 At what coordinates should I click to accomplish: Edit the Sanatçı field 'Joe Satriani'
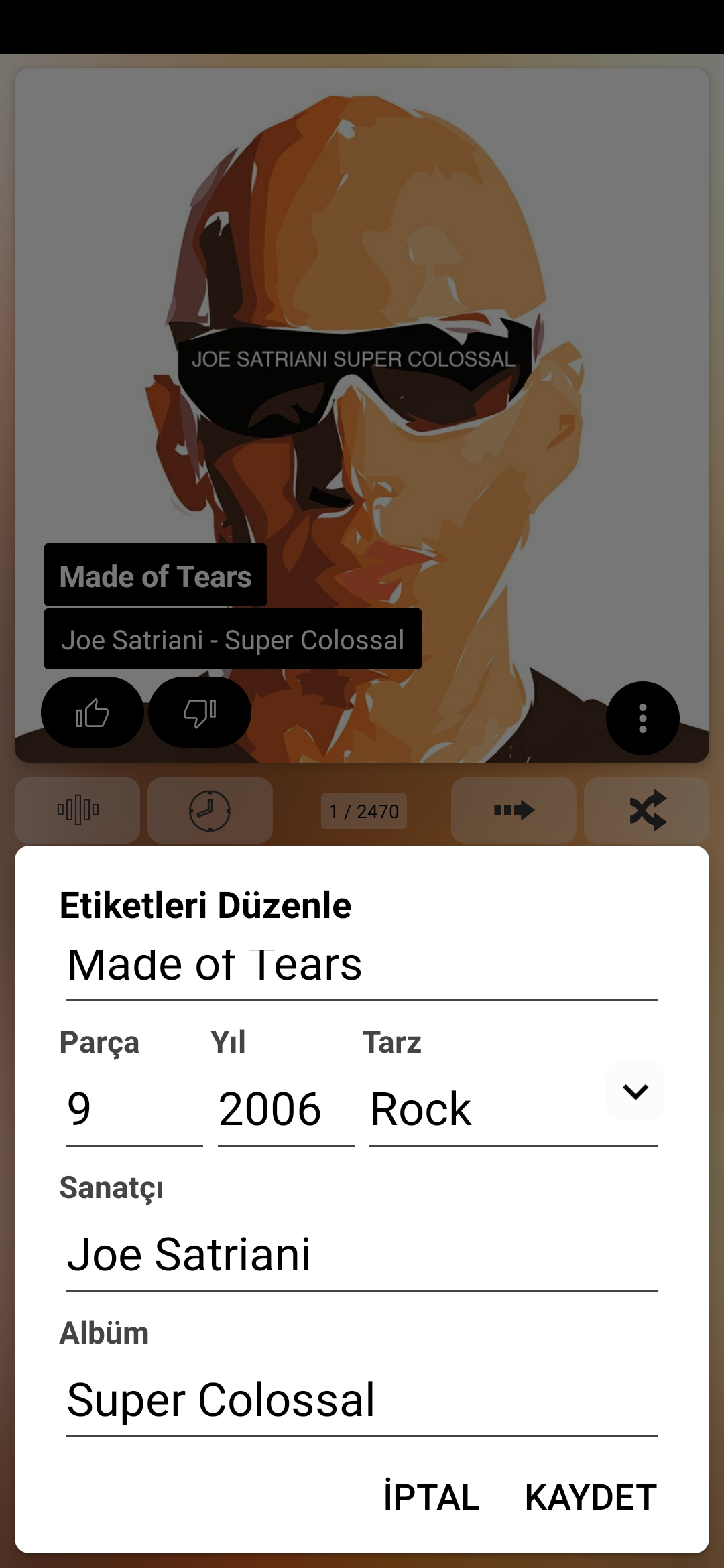[x=361, y=1254]
